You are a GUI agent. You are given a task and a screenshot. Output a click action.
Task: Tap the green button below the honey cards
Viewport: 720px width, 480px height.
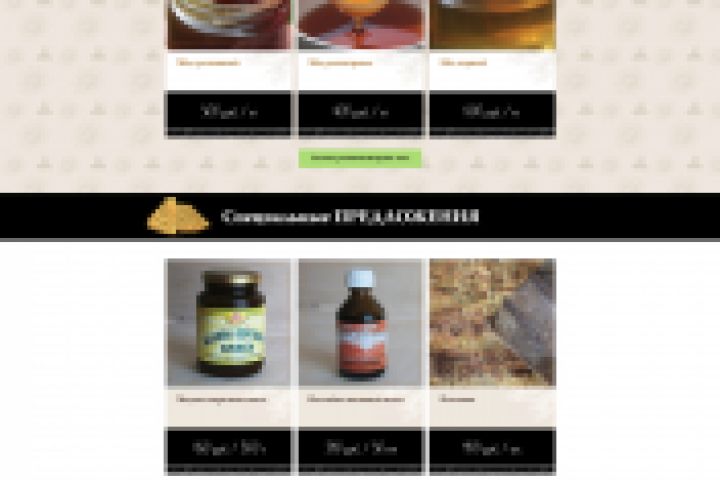(359, 158)
